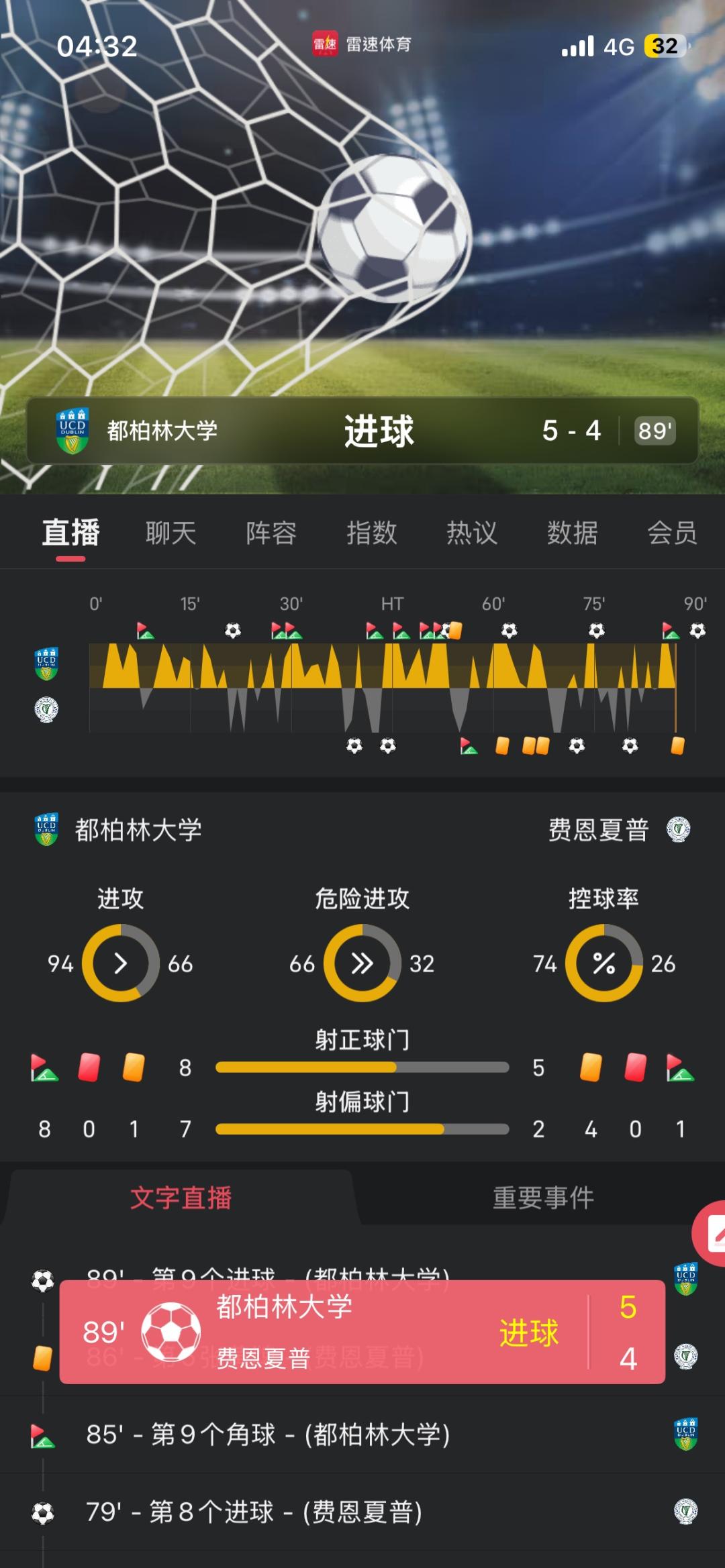Select the 直播 tab

[x=70, y=533]
